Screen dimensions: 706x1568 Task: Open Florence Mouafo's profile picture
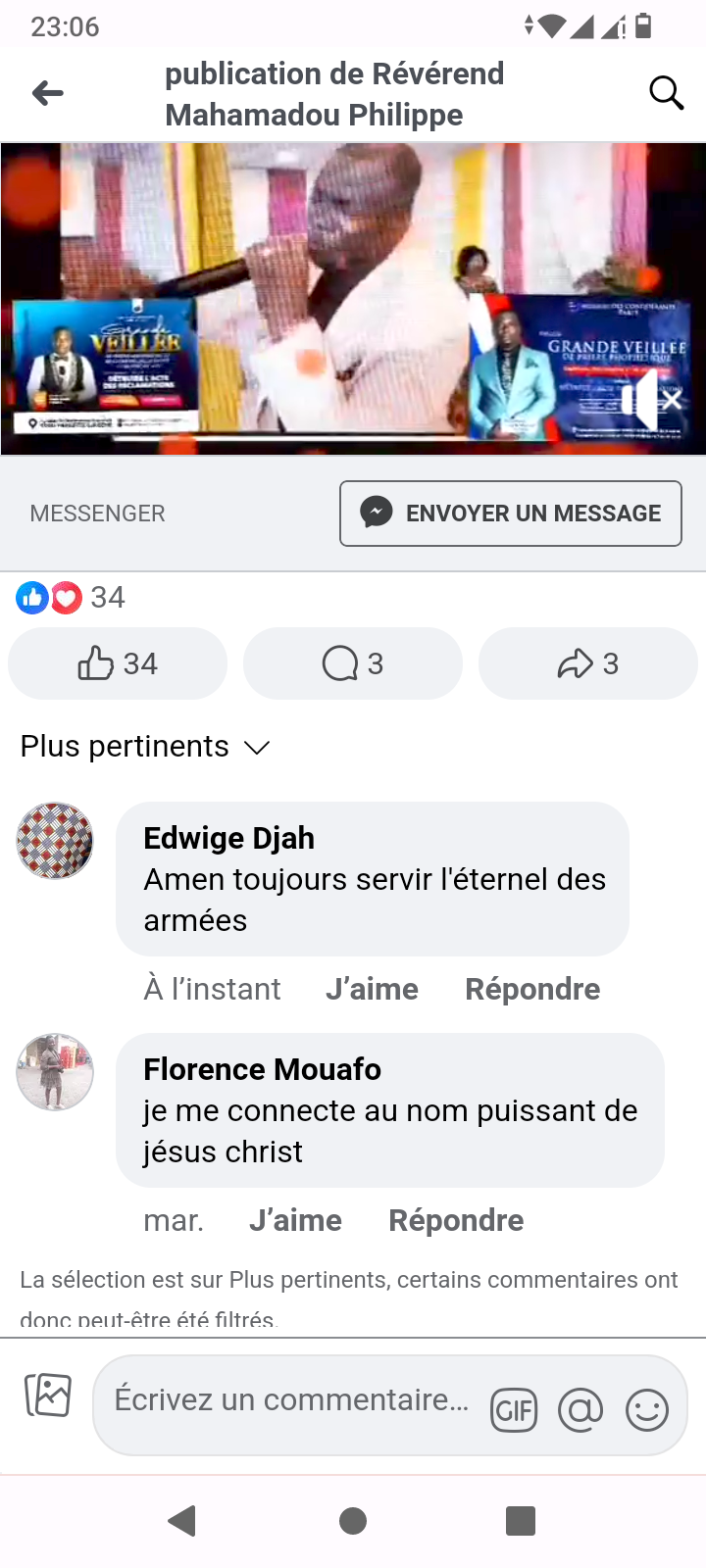point(55,1072)
